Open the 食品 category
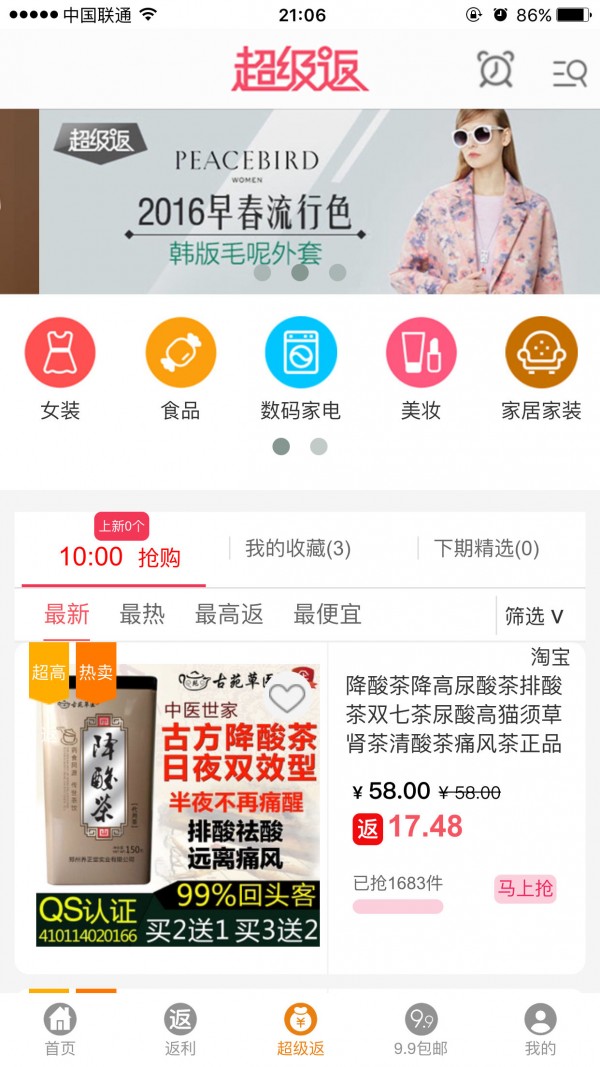This screenshot has width=600, height=1067. point(181,367)
